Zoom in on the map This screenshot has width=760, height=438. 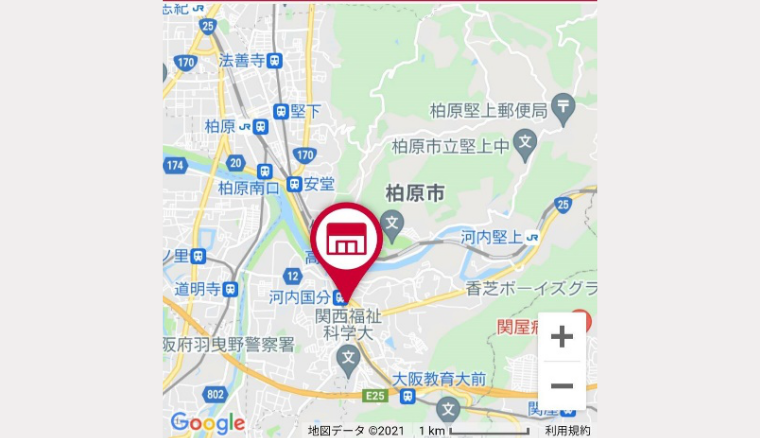(x=562, y=337)
